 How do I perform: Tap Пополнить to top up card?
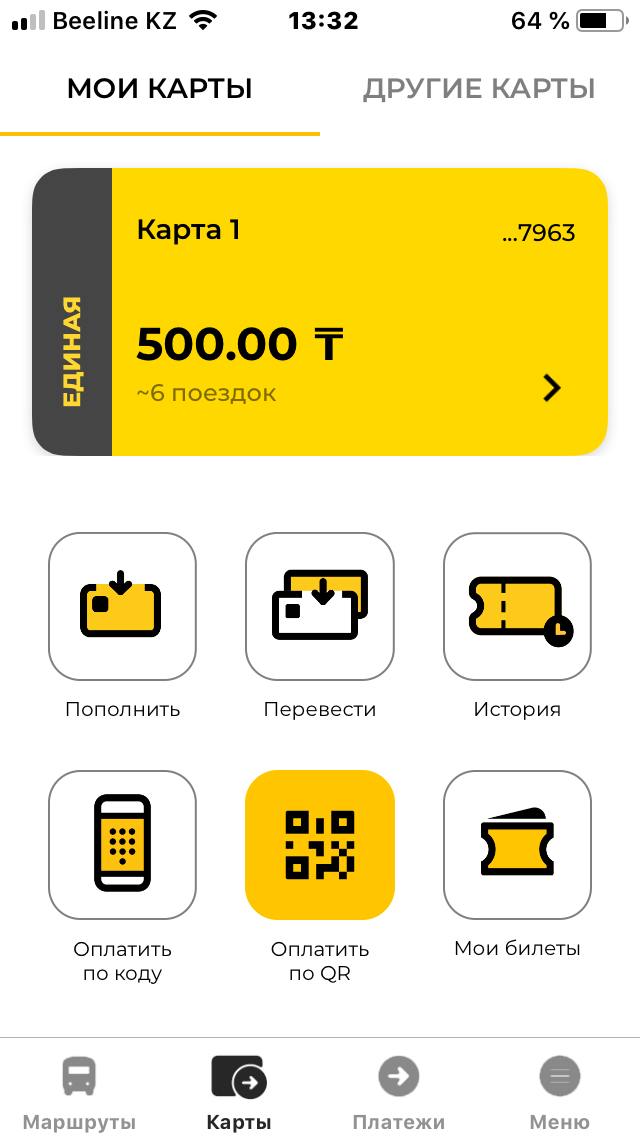(x=122, y=607)
